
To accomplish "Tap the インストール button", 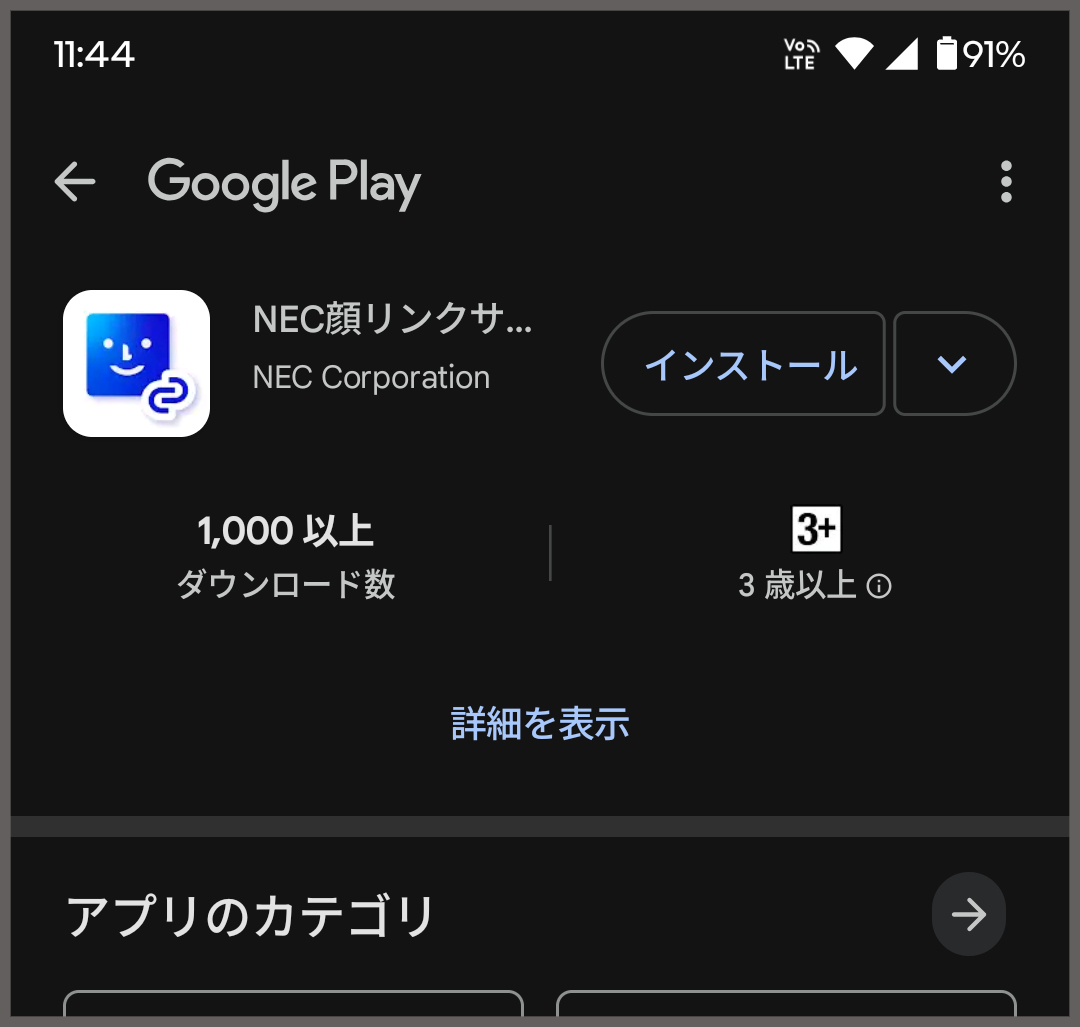I will click(744, 364).
